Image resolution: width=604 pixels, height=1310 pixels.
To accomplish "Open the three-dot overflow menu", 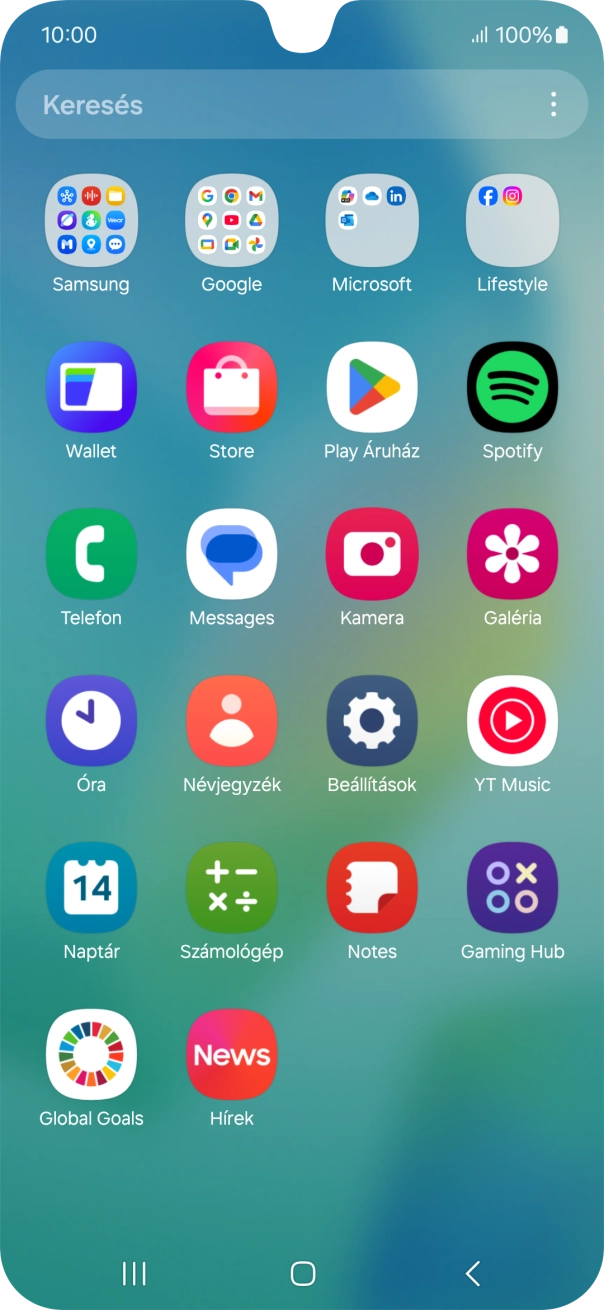I will click(x=553, y=105).
